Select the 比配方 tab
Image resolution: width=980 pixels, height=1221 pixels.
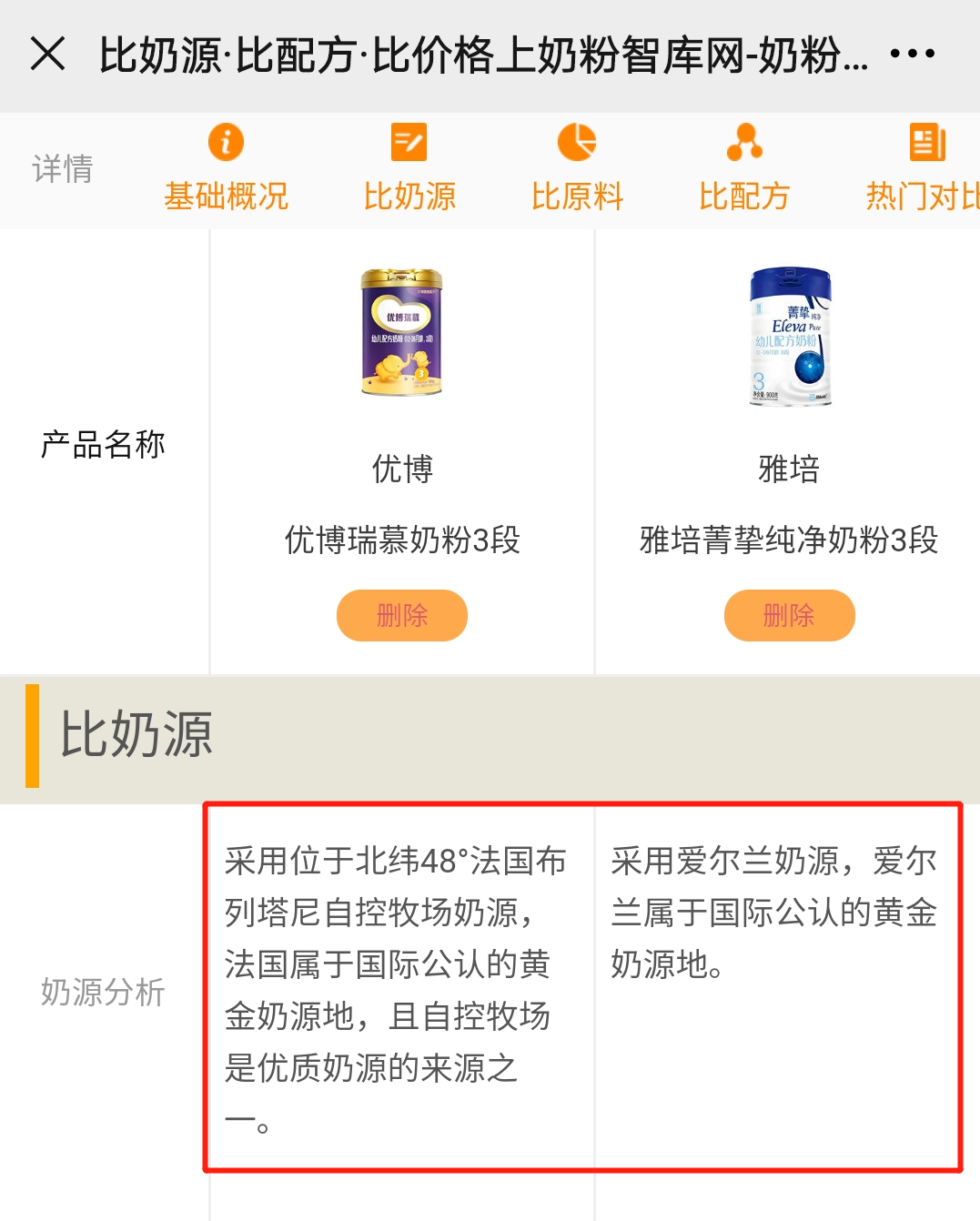744,169
